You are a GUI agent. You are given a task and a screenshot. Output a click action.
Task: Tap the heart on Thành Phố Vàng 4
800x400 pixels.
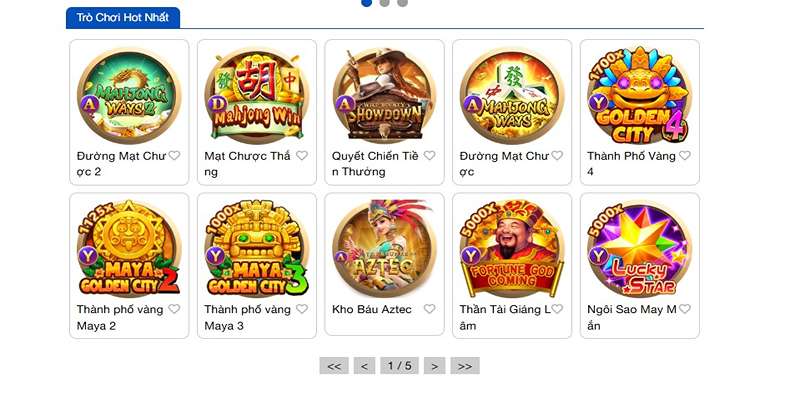[x=685, y=156]
